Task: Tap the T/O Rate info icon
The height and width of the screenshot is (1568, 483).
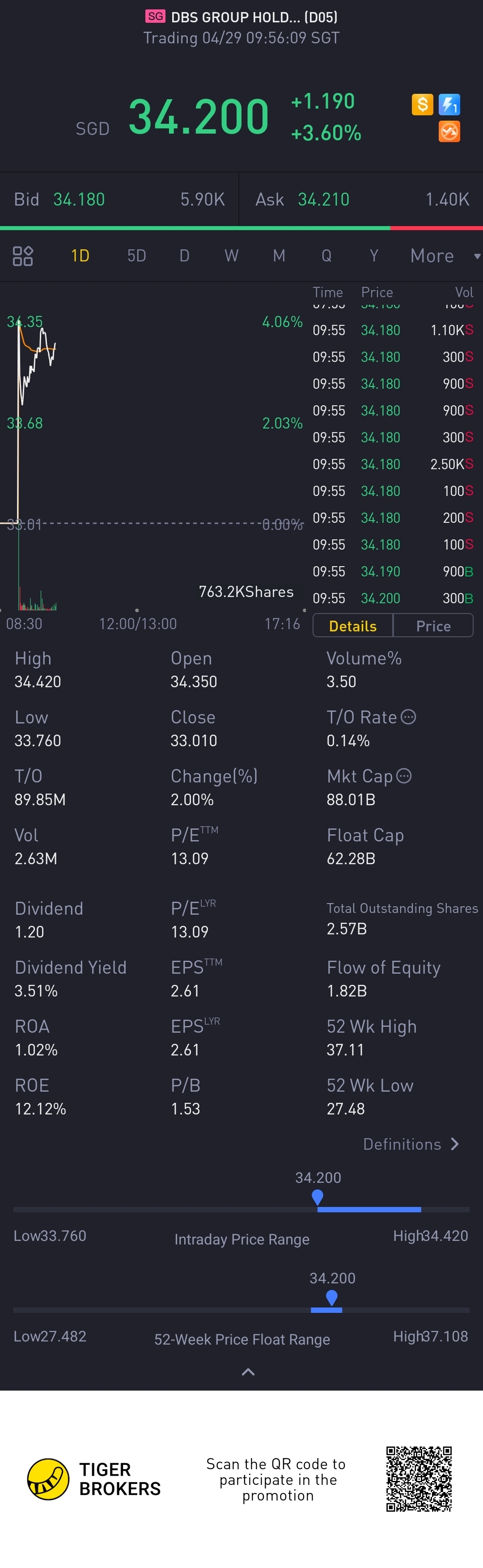Action: (x=409, y=717)
